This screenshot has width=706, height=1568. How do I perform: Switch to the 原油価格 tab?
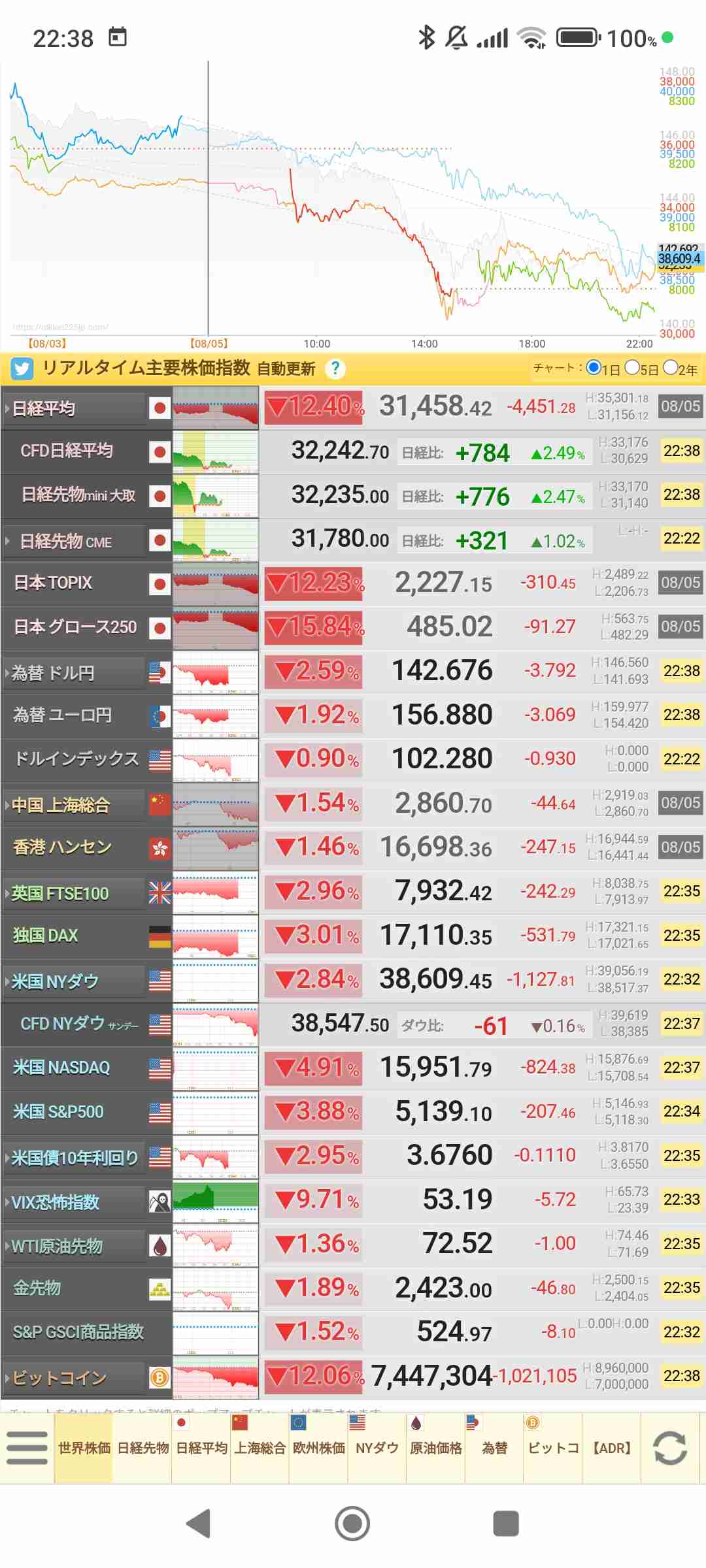pyautogui.click(x=435, y=1448)
